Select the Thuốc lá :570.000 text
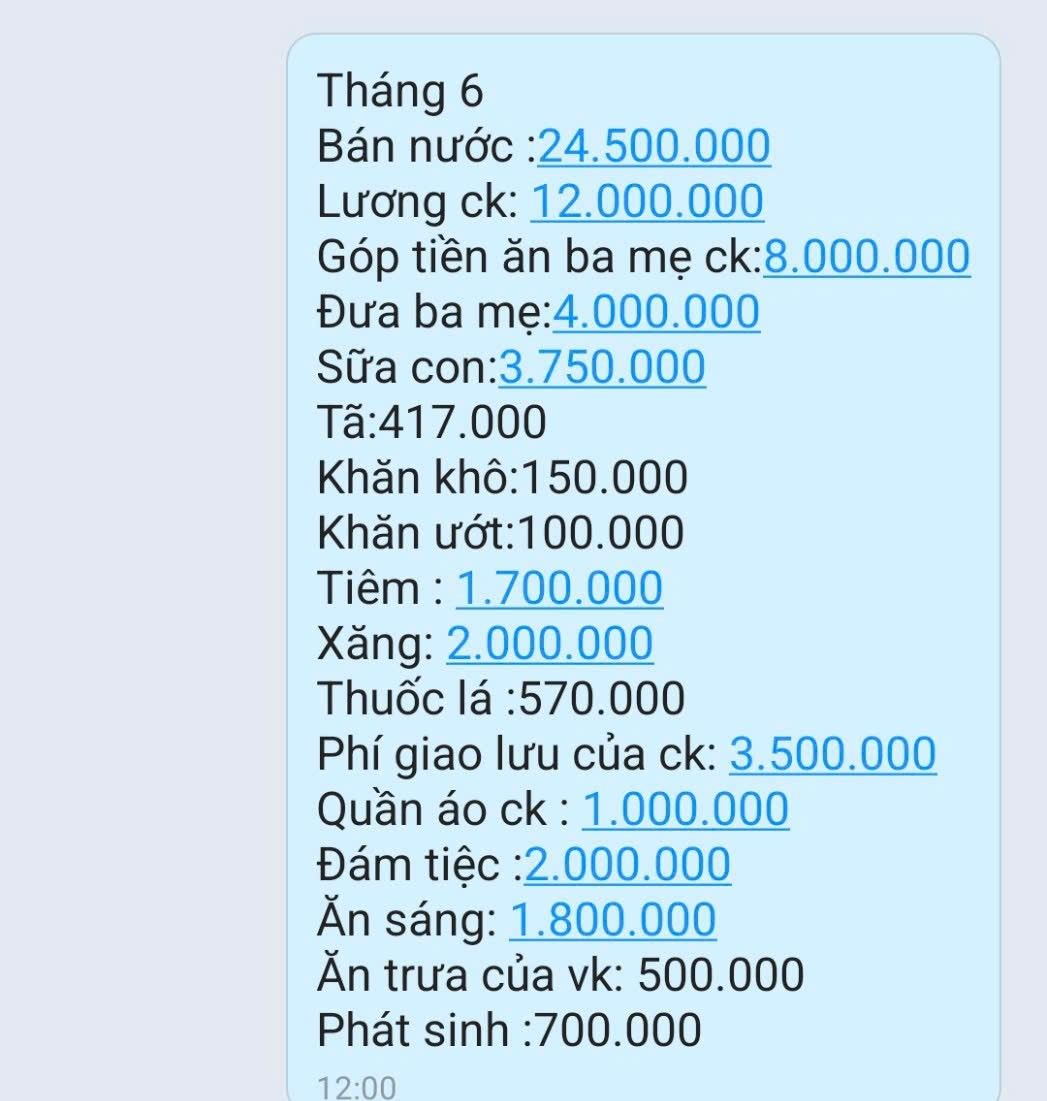1047x1101 pixels. pos(500,697)
